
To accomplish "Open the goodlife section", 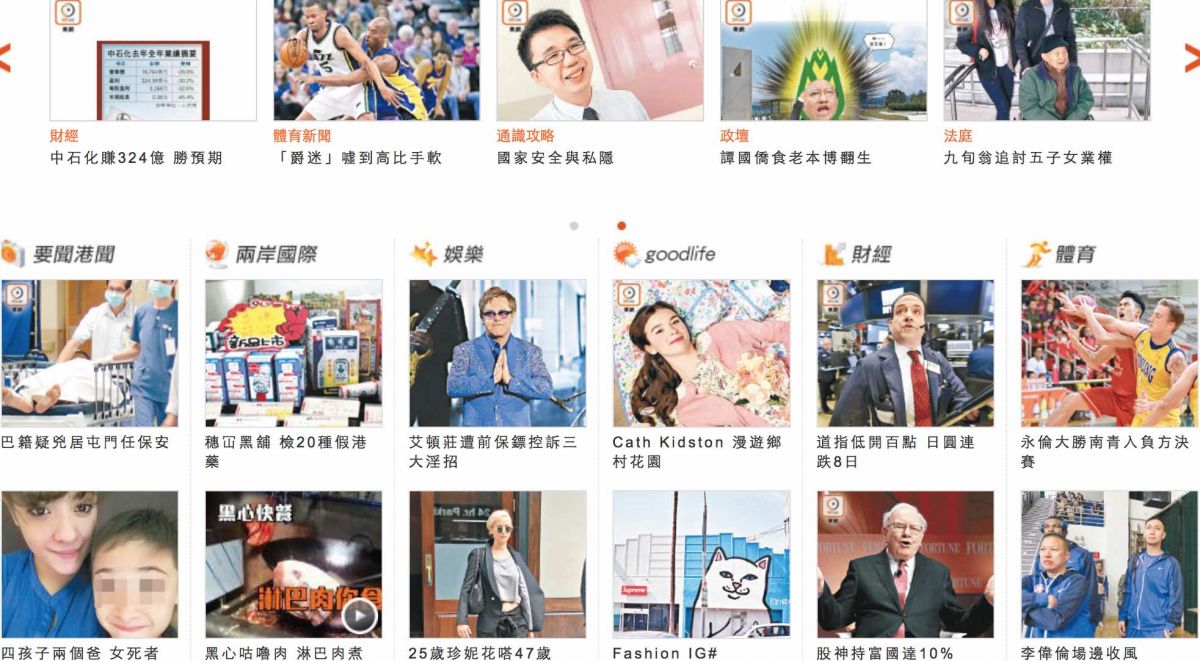I will pyautogui.click(x=679, y=255).
